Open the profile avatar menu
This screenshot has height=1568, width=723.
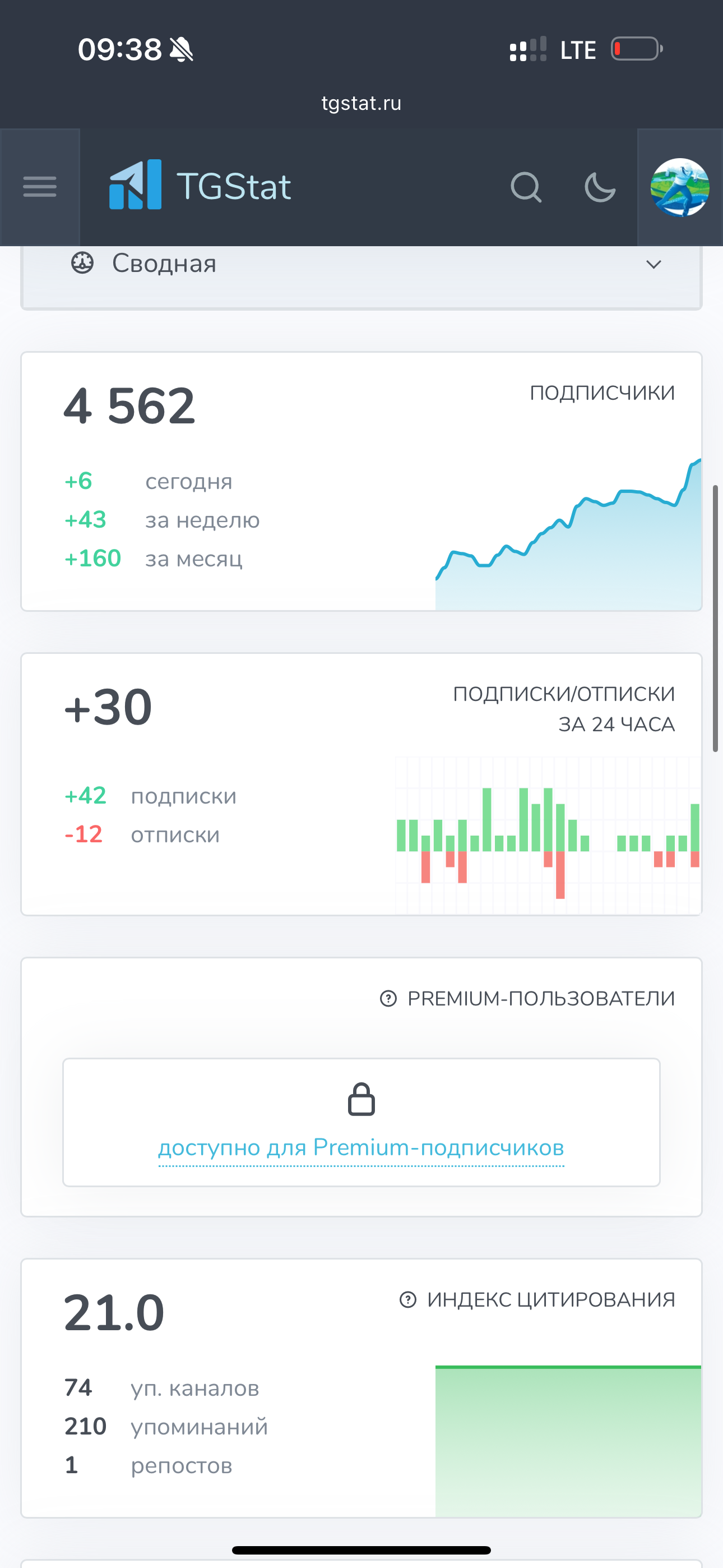(x=679, y=187)
